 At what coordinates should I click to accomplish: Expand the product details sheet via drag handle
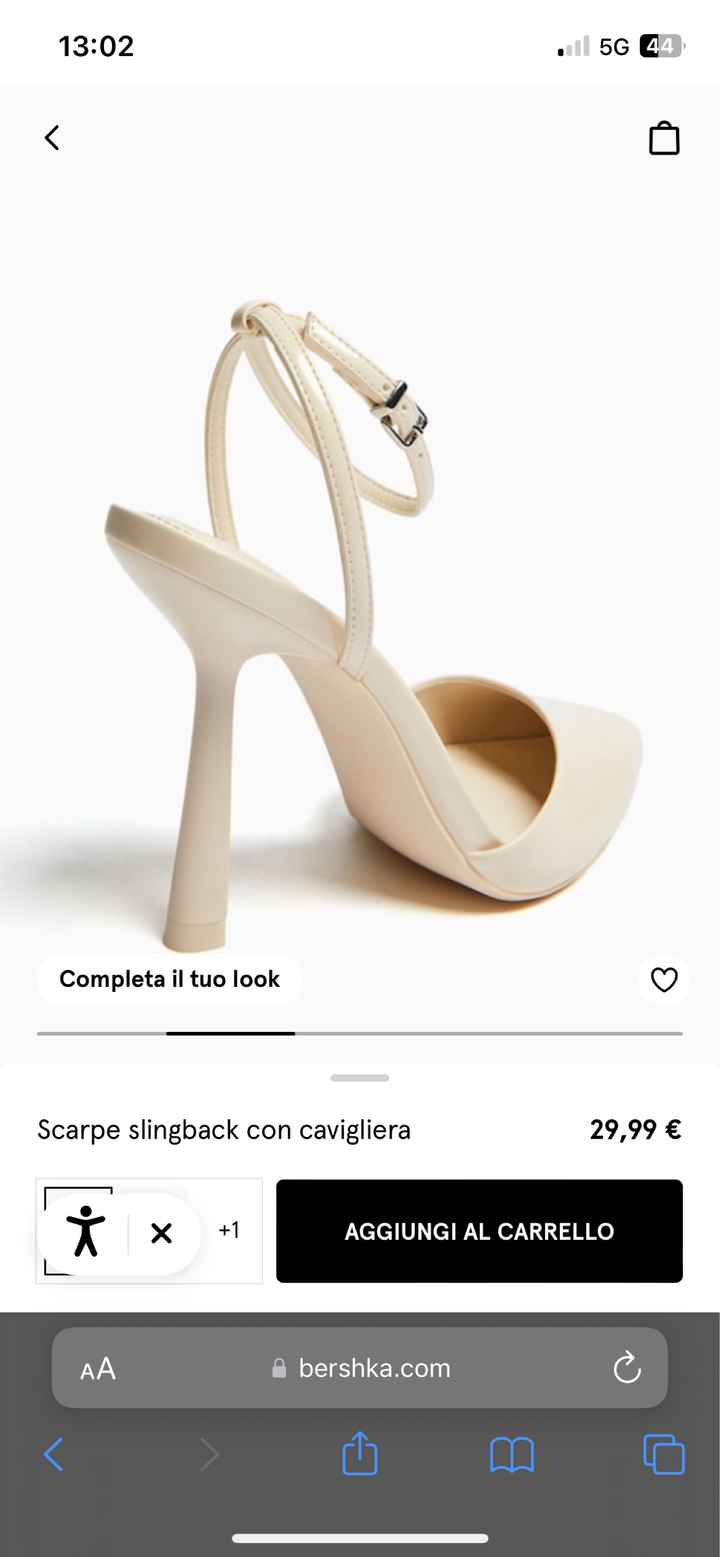[359, 1078]
